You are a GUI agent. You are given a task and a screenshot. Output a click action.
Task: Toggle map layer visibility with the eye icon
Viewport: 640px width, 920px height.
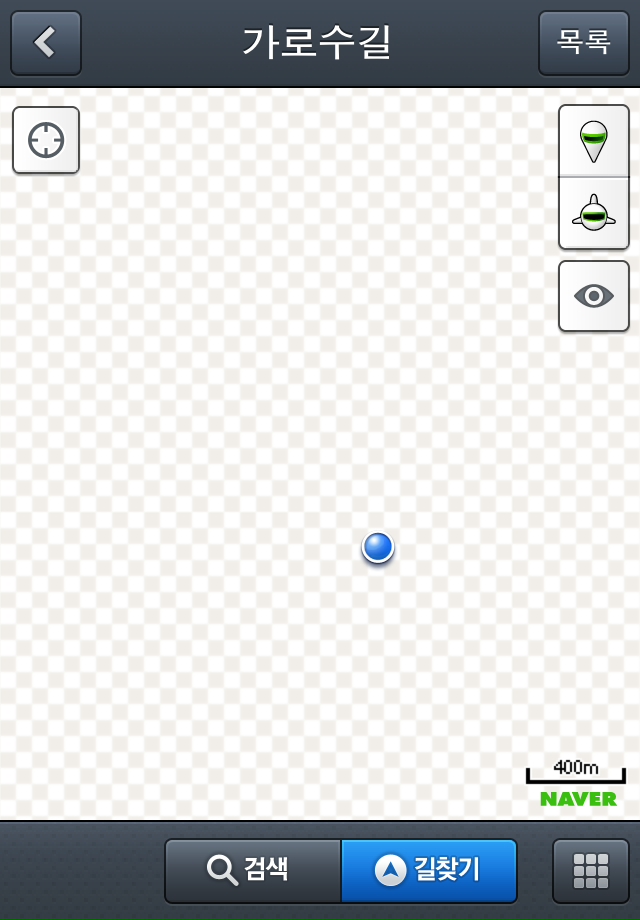click(x=593, y=296)
